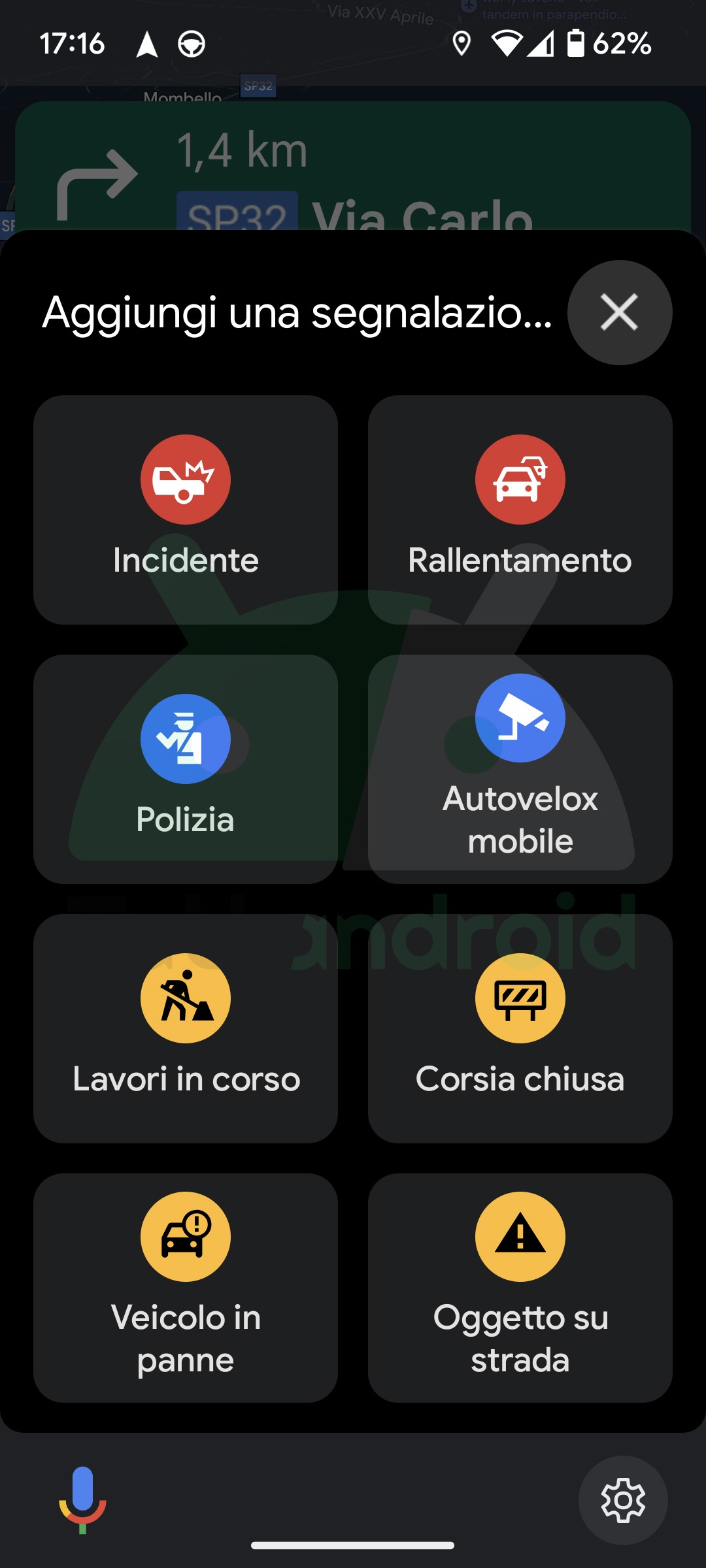The height and width of the screenshot is (1568, 706).
Task: Activate the Google Assistant microphone
Action: [82, 1499]
